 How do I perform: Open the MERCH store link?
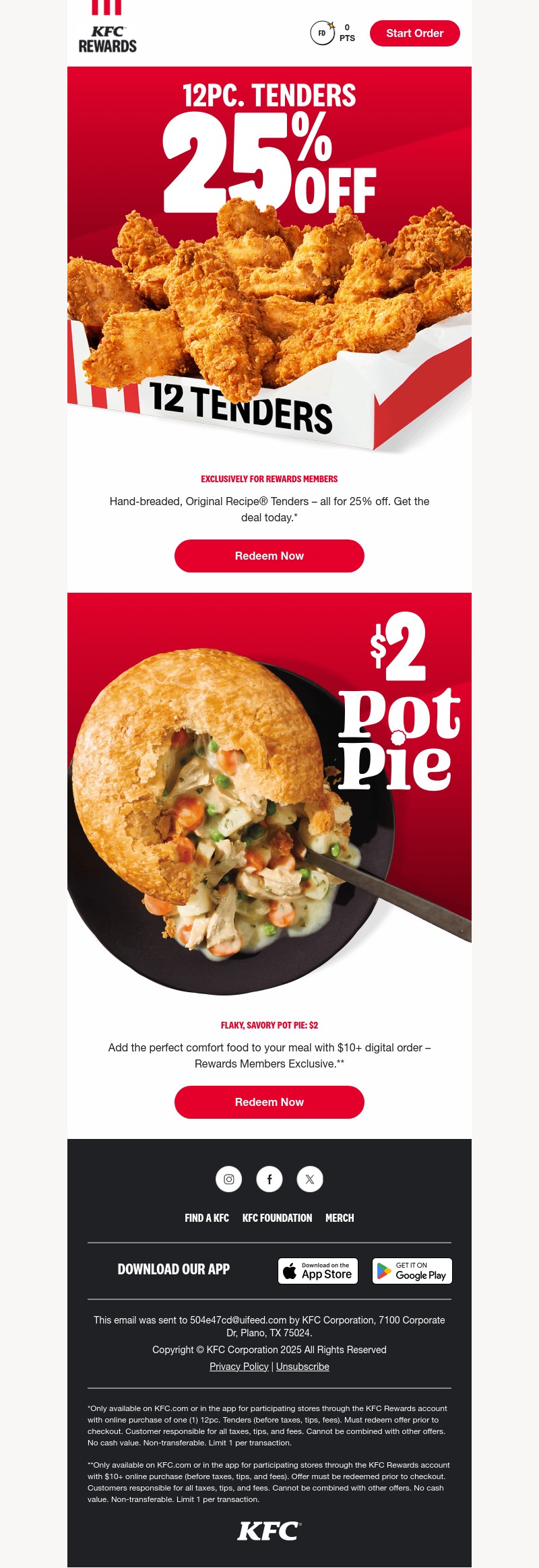click(x=340, y=1218)
